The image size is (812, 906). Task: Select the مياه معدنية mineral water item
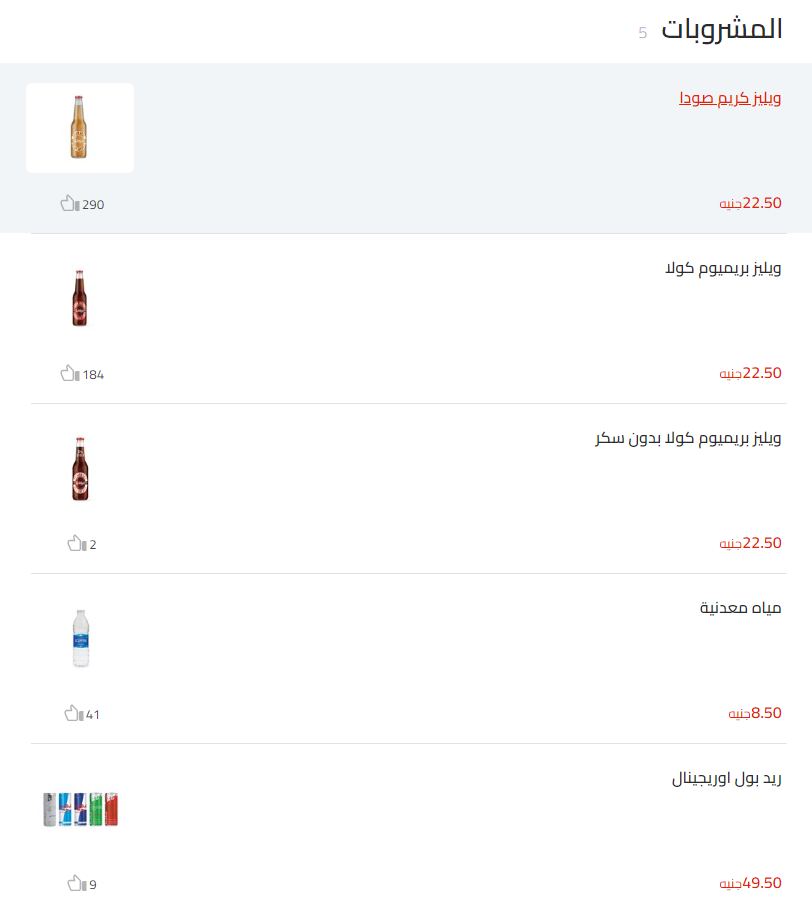tap(740, 608)
